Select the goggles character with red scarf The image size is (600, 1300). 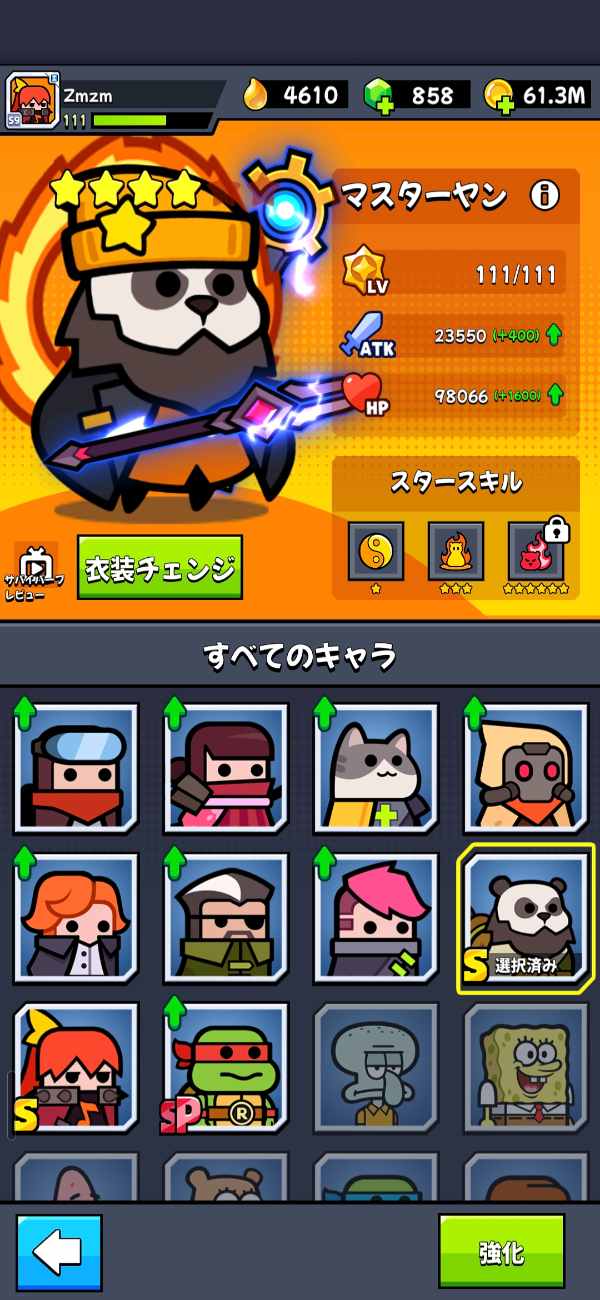pyautogui.click(x=76, y=768)
